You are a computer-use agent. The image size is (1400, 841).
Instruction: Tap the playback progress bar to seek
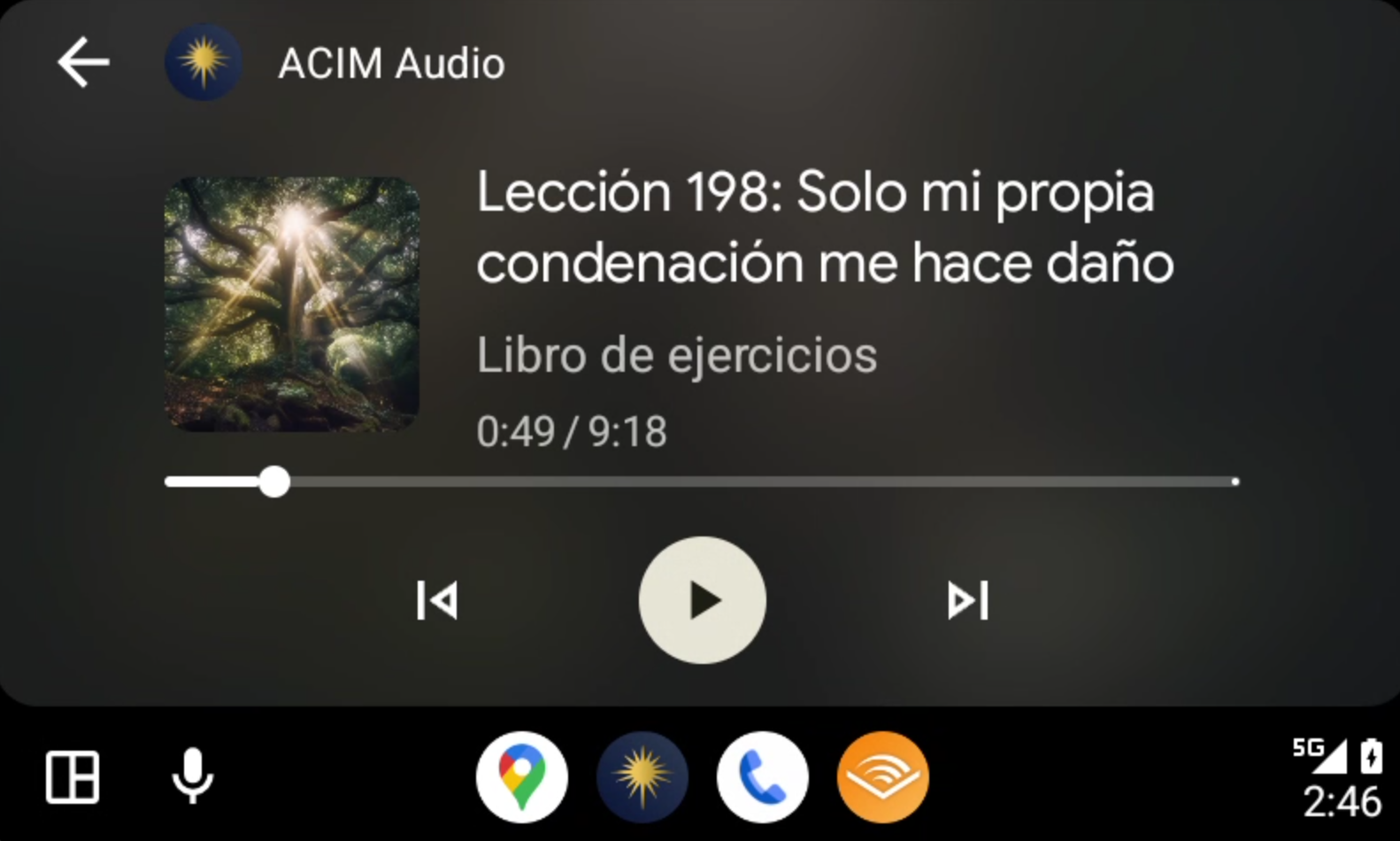coord(699,482)
